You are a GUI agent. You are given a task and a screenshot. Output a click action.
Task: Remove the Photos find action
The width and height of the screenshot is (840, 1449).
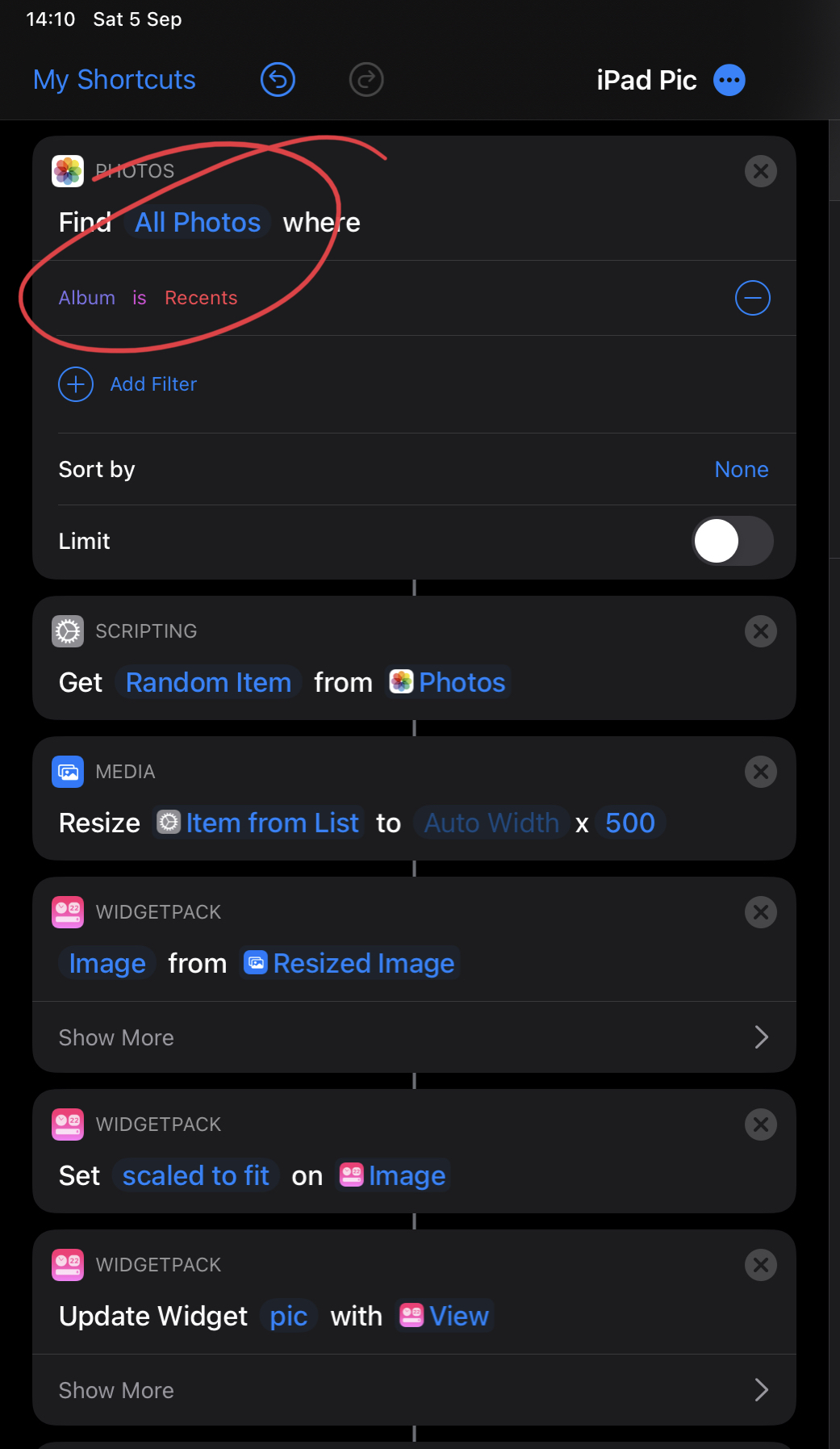pos(760,171)
